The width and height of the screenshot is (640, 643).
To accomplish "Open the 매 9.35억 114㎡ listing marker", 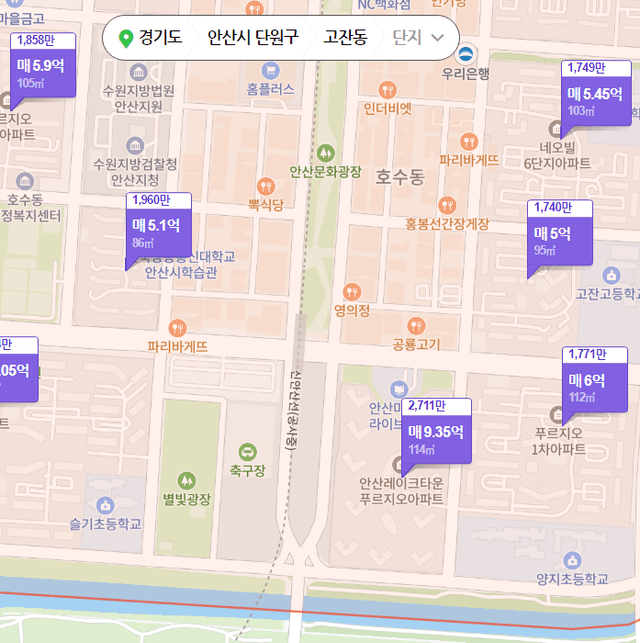I will [436, 439].
